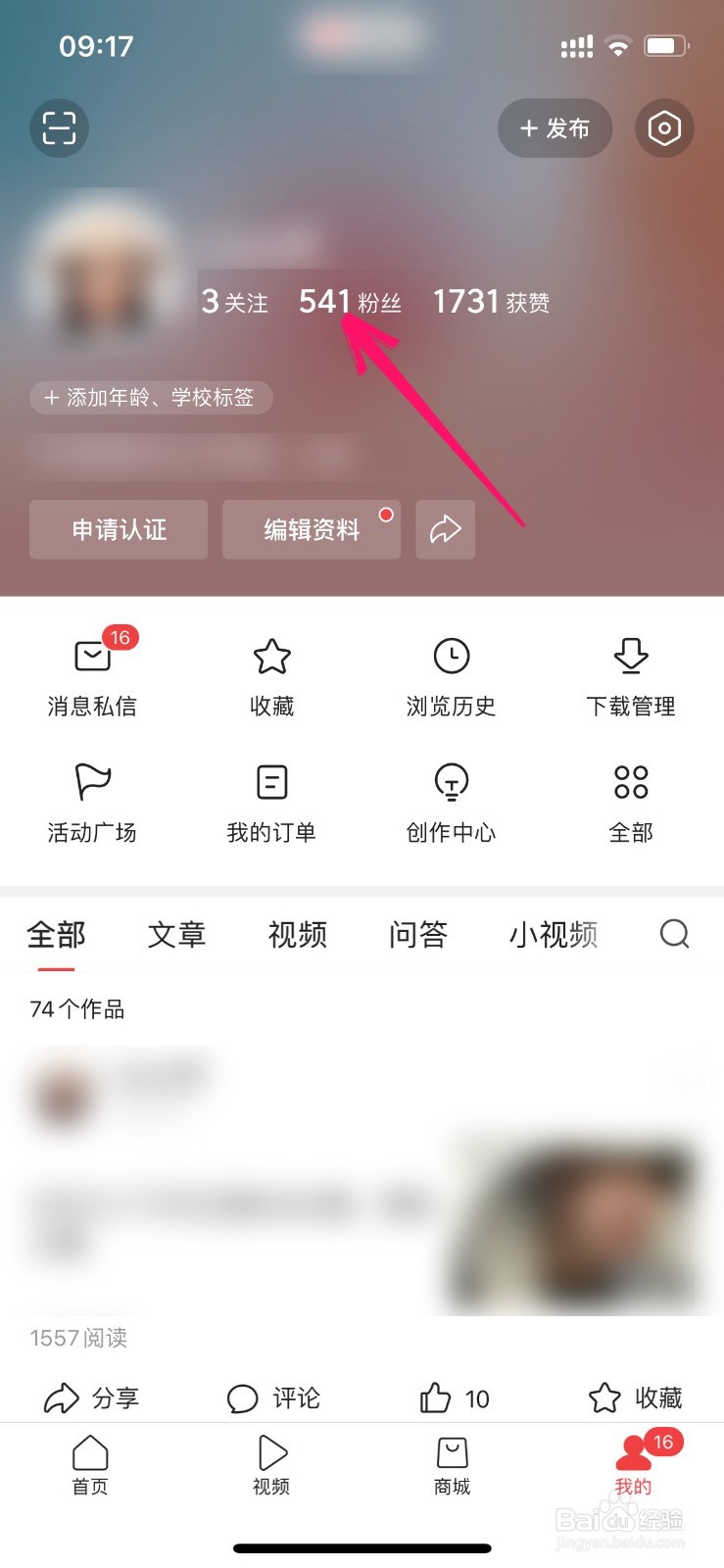Open 消息私信 with 16 unread messages

coord(90,674)
